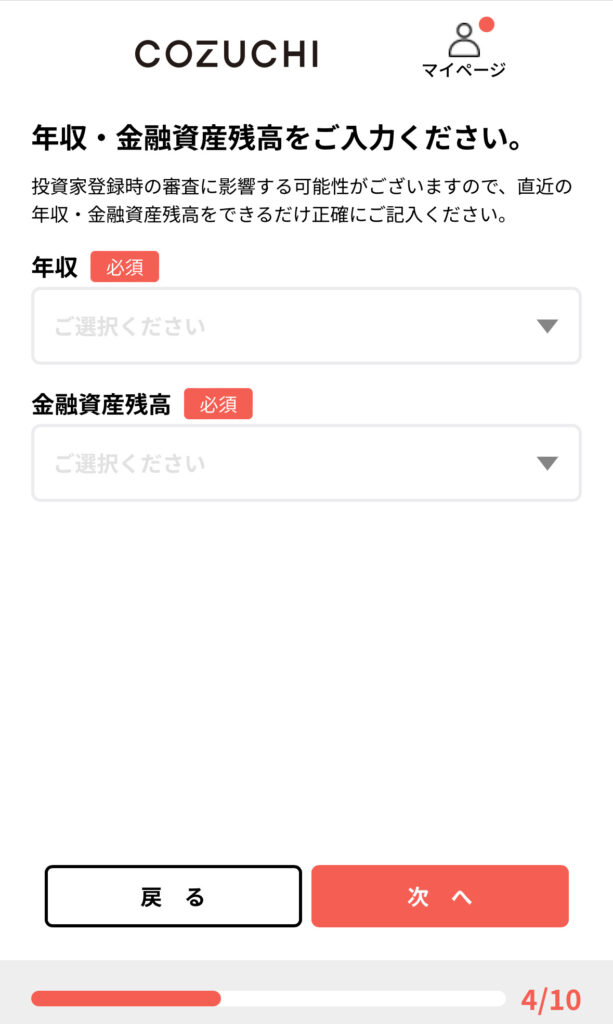
Task: Proceed with the 次へ button
Action: click(x=440, y=896)
